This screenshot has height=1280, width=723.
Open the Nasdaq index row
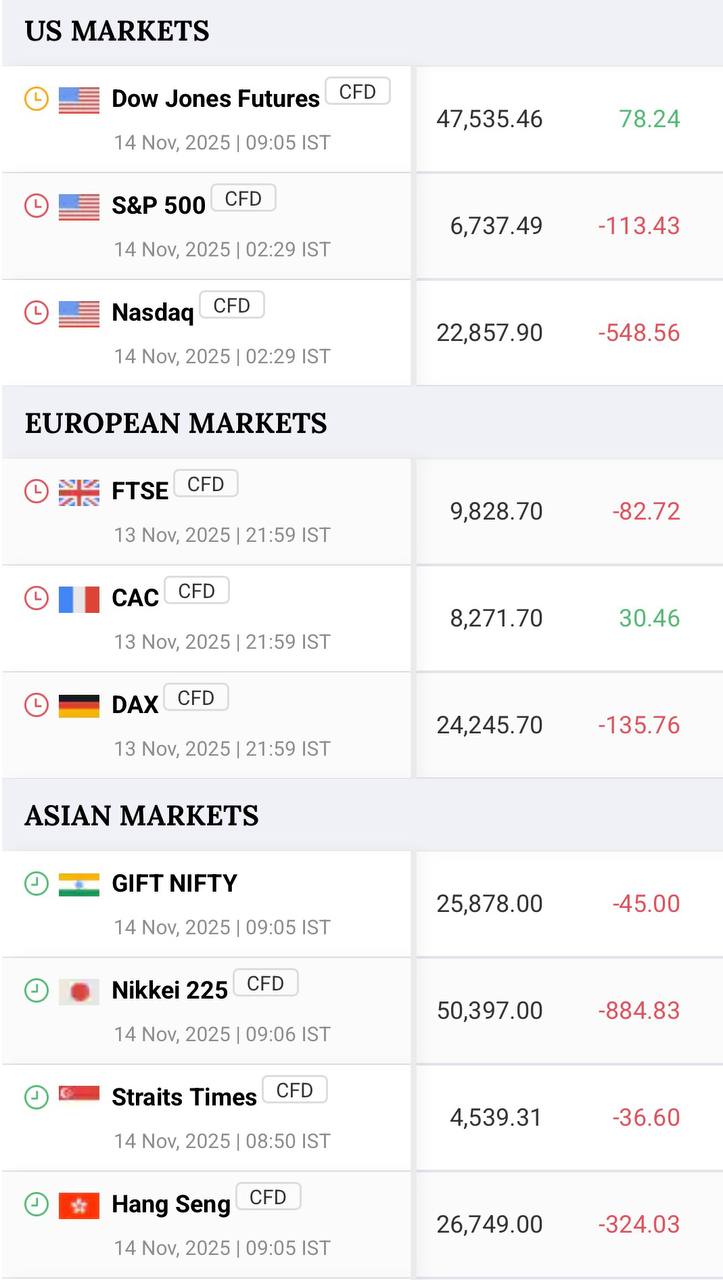coord(153,312)
